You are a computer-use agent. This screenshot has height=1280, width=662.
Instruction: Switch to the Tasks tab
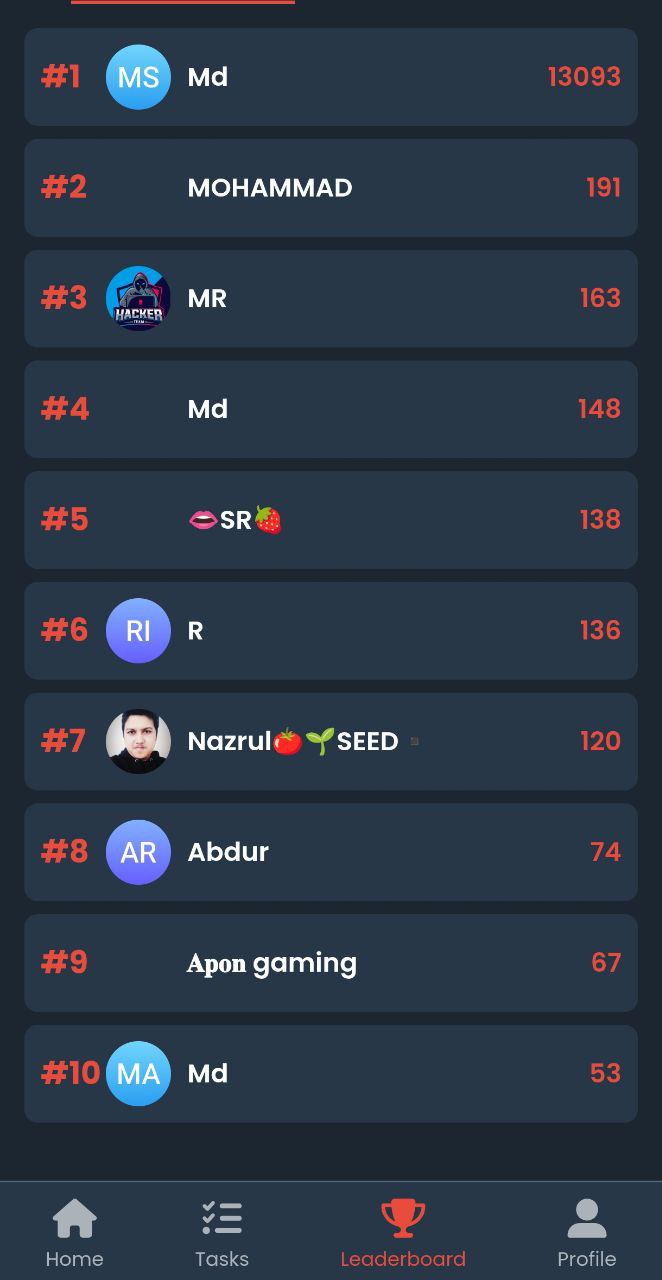click(222, 1233)
